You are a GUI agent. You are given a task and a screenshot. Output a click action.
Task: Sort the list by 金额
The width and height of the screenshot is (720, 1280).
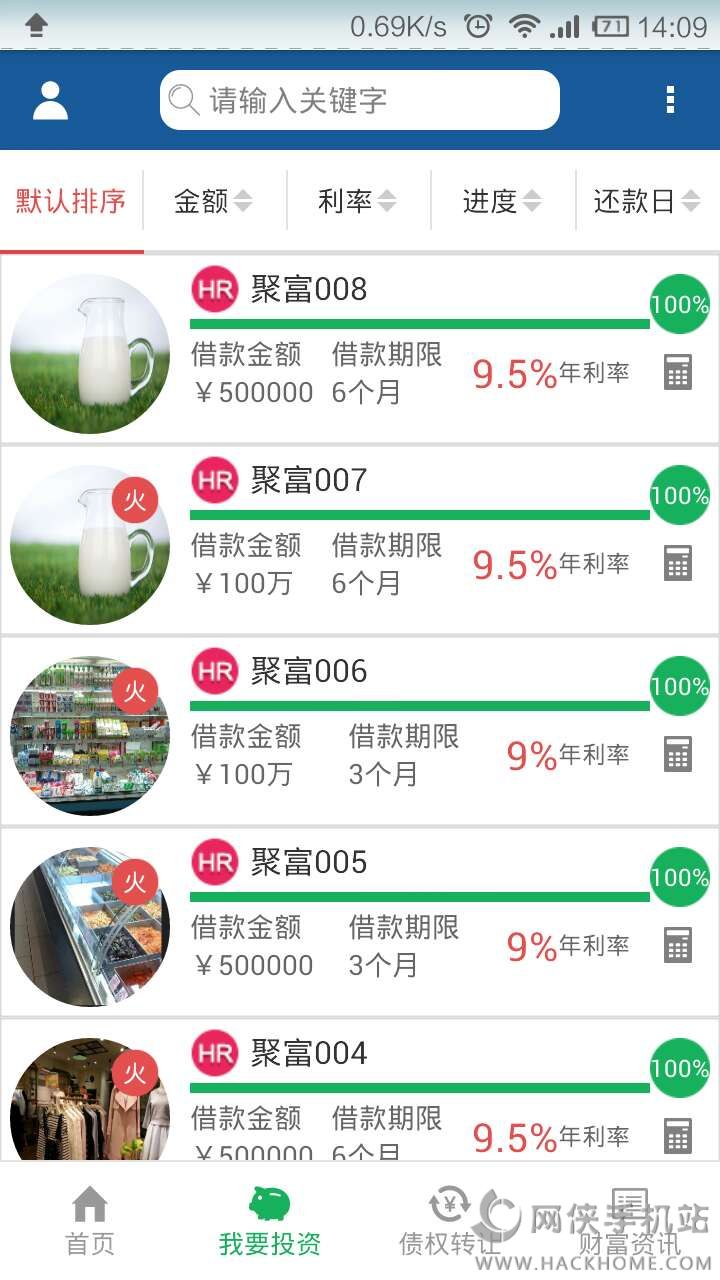coord(214,201)
